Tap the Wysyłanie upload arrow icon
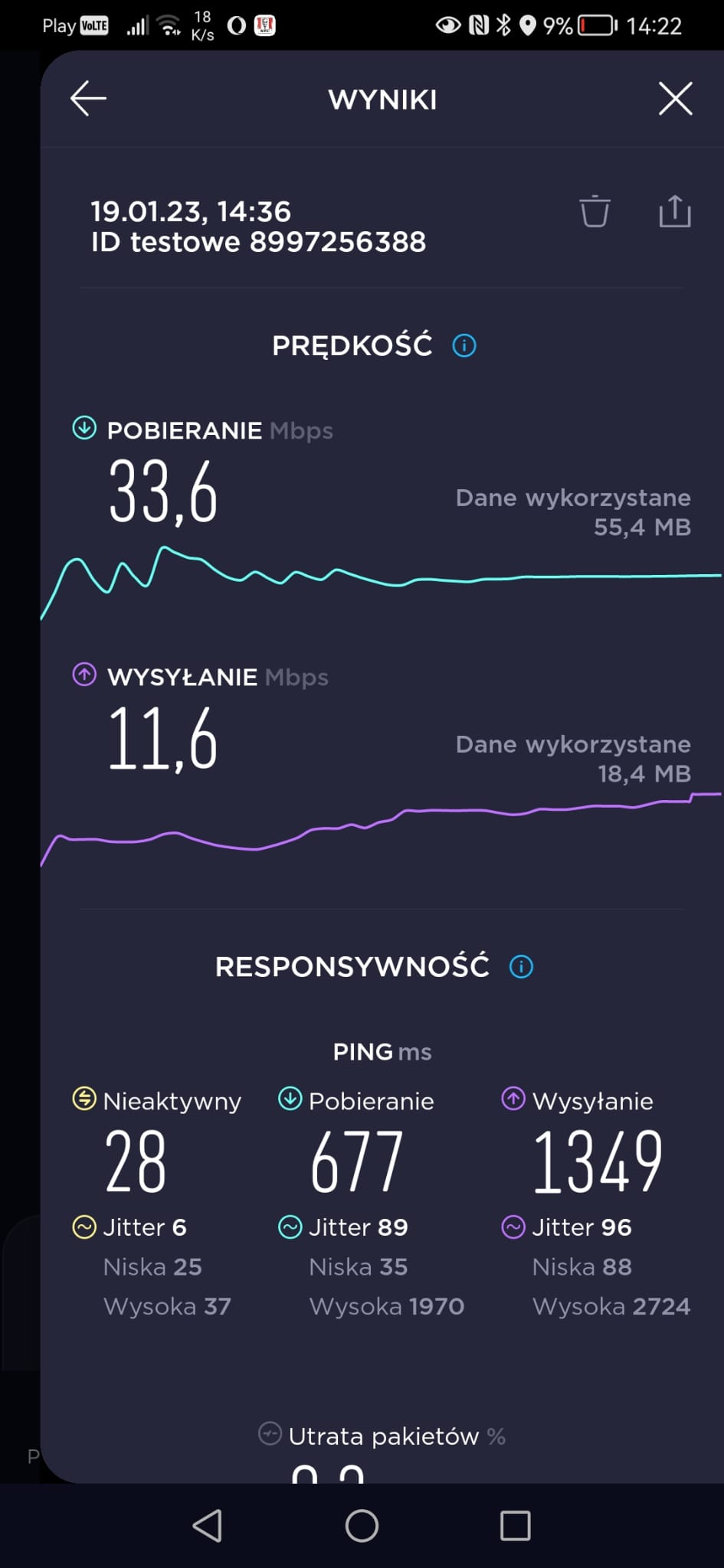The width and height of the screenshot is (724, 1568). coord(84,676)
